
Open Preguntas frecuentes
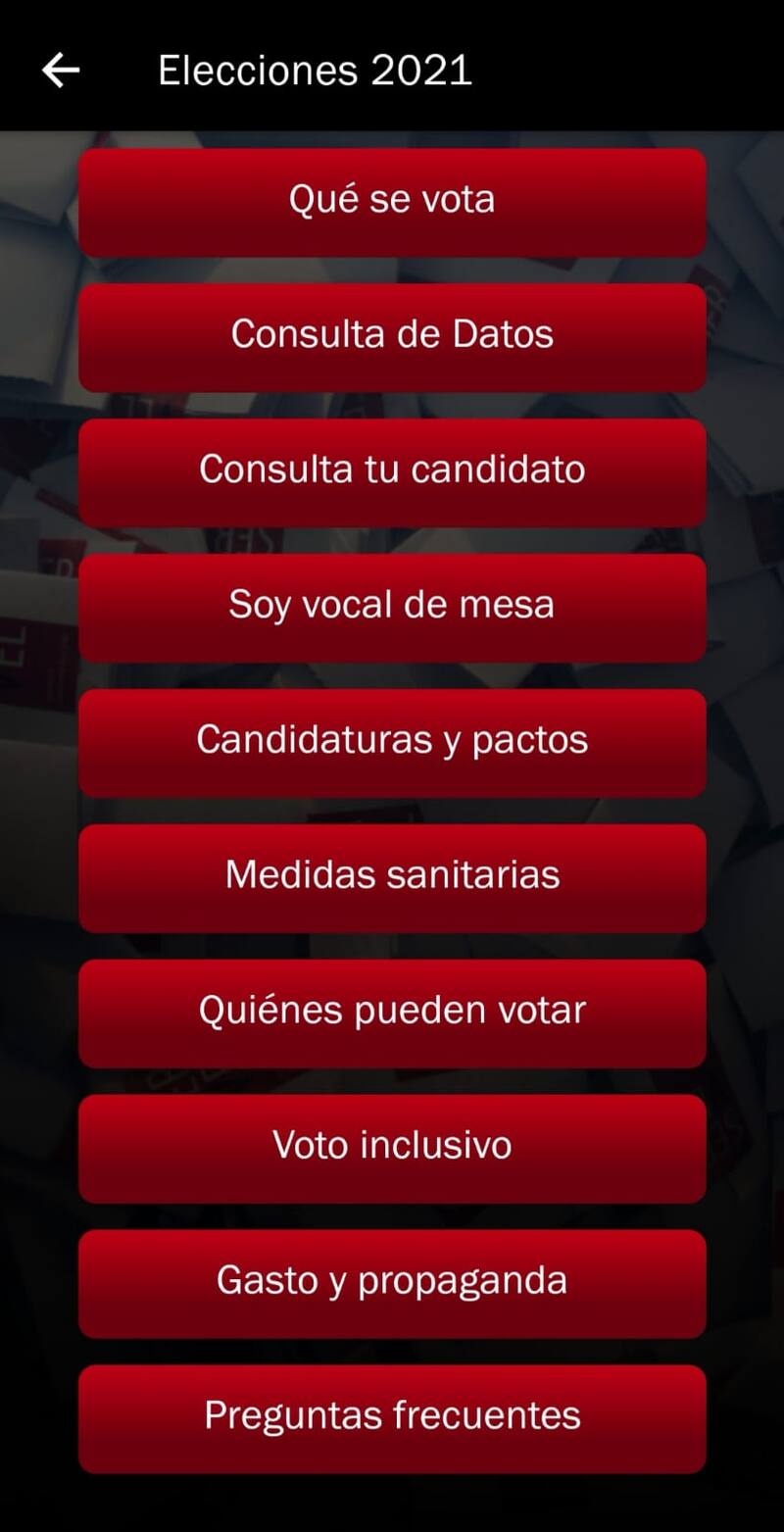click(x=392, y=1417)
